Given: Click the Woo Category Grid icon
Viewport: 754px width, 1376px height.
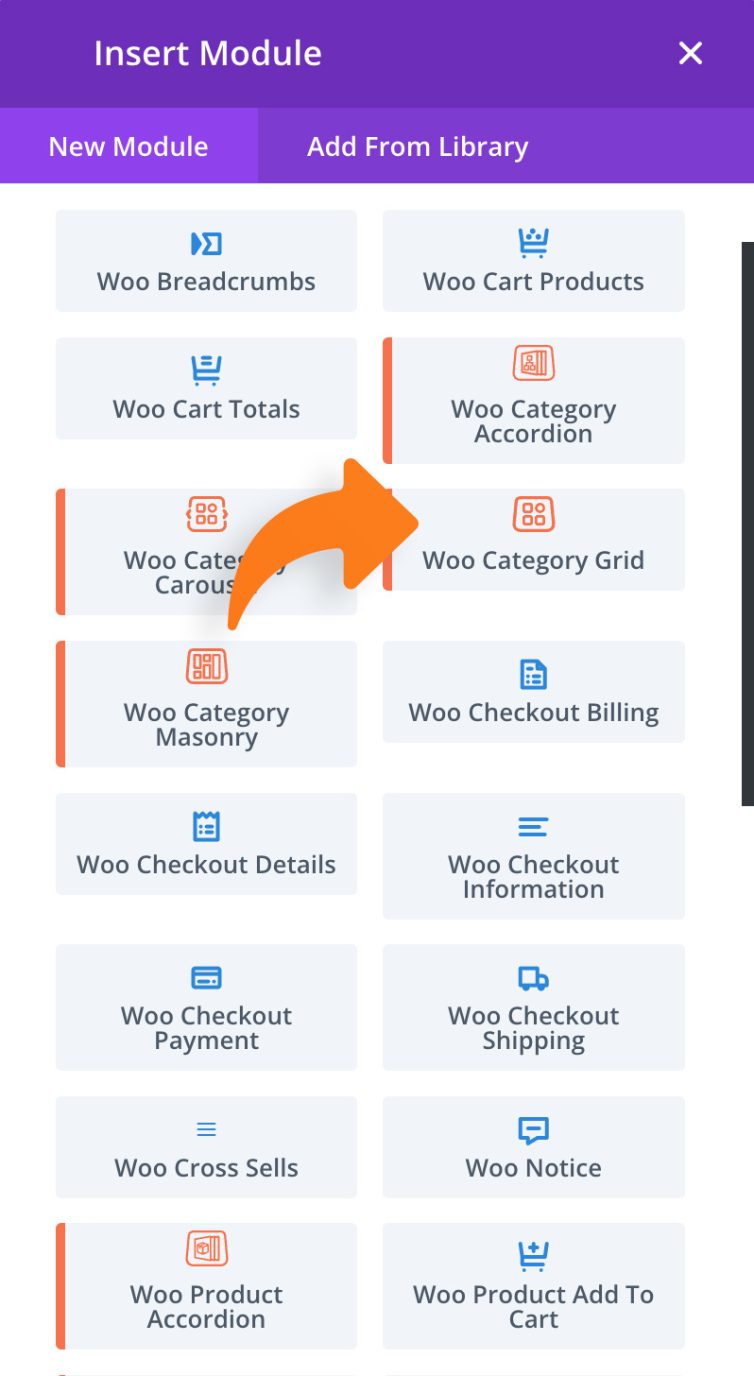Looking at the screenshot, I should (533, 515).
